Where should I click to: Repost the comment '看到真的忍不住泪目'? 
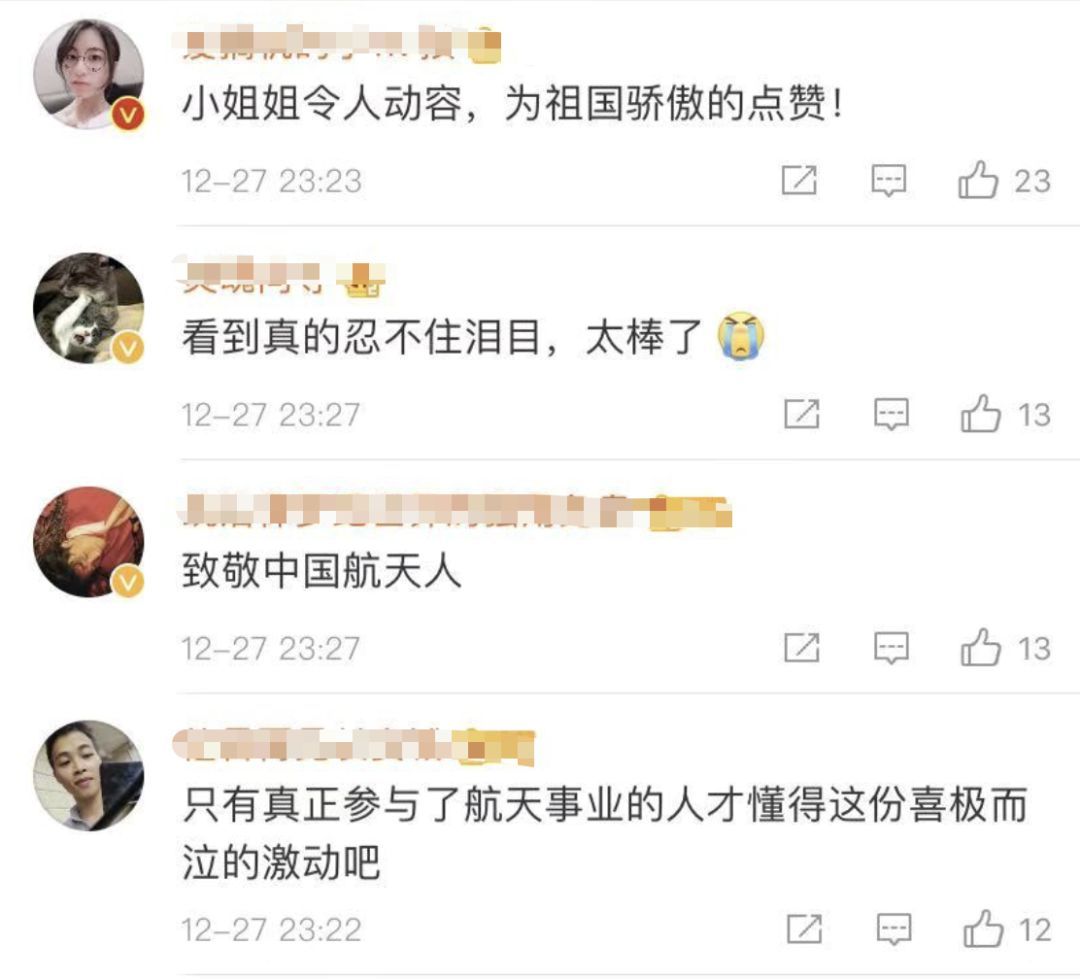(801, 414)
